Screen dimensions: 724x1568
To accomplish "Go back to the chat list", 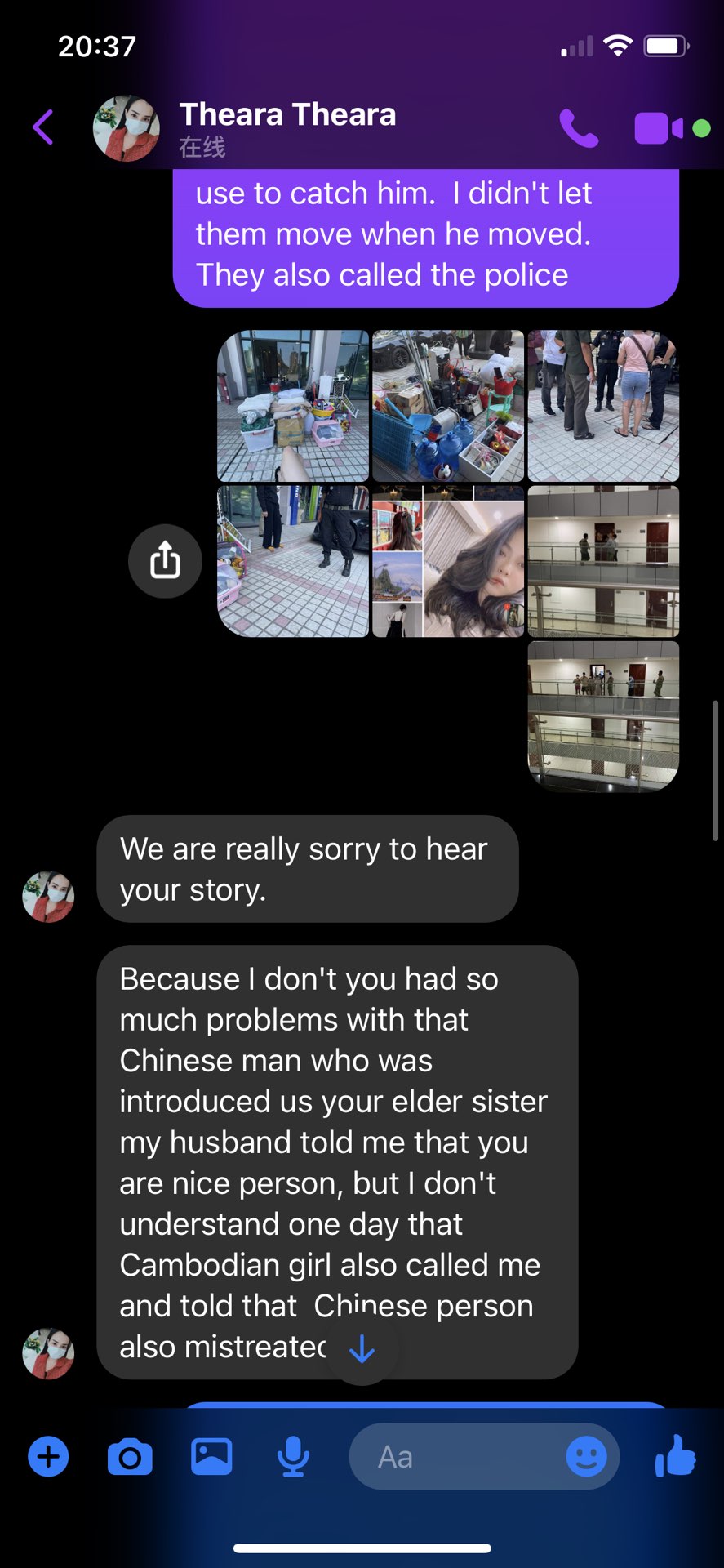I will pyautogui.click(x=43, y=127).
